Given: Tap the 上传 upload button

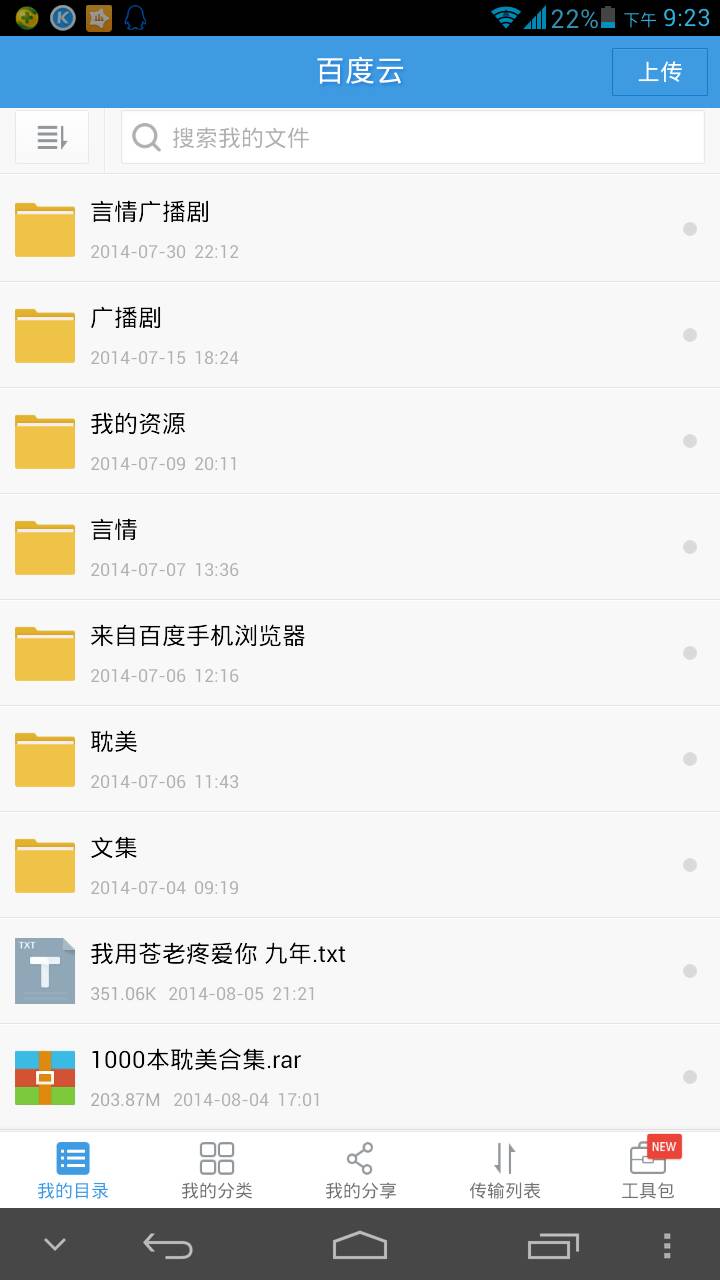Looking at the screenshot, I should tap(659, 72).
